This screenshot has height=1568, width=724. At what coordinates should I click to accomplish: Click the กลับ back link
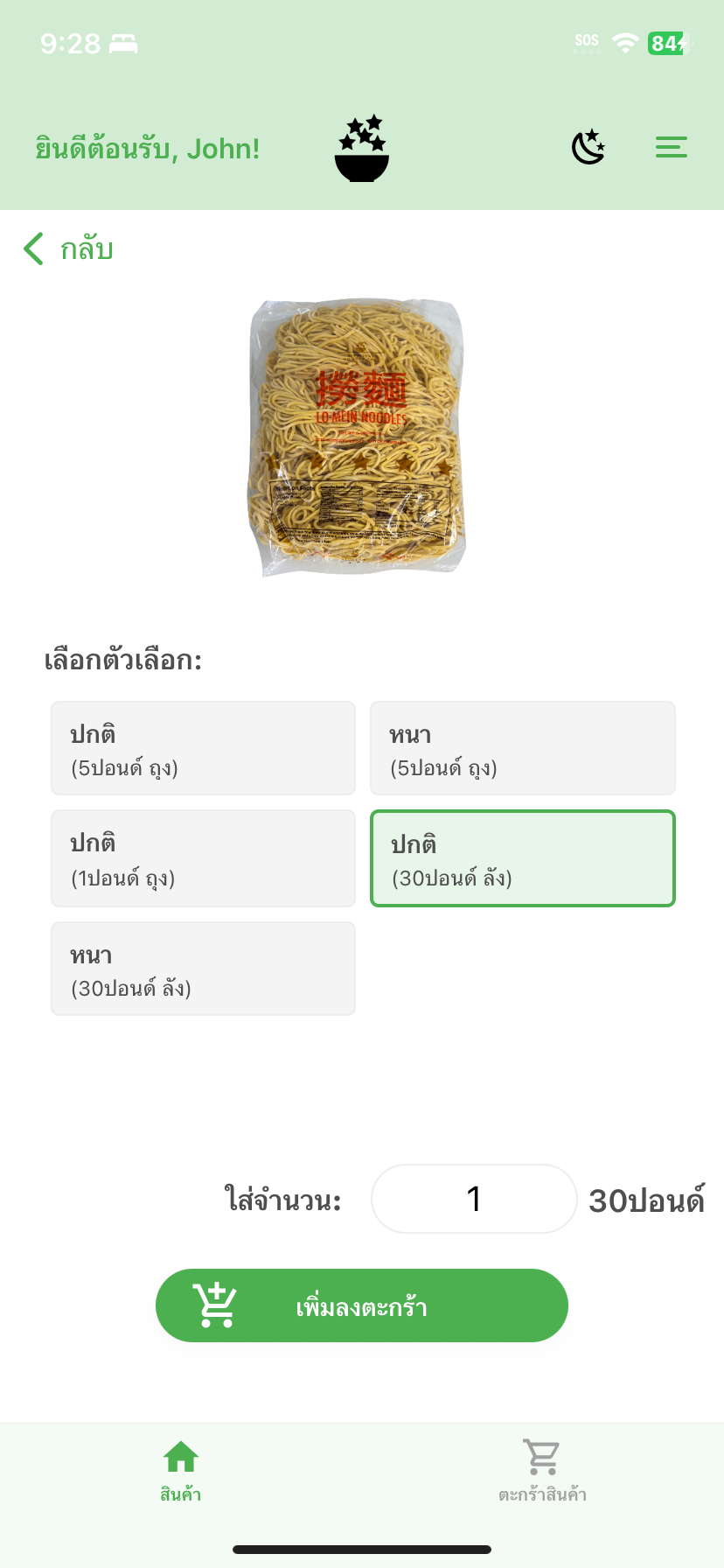click(x=87, y=248)
